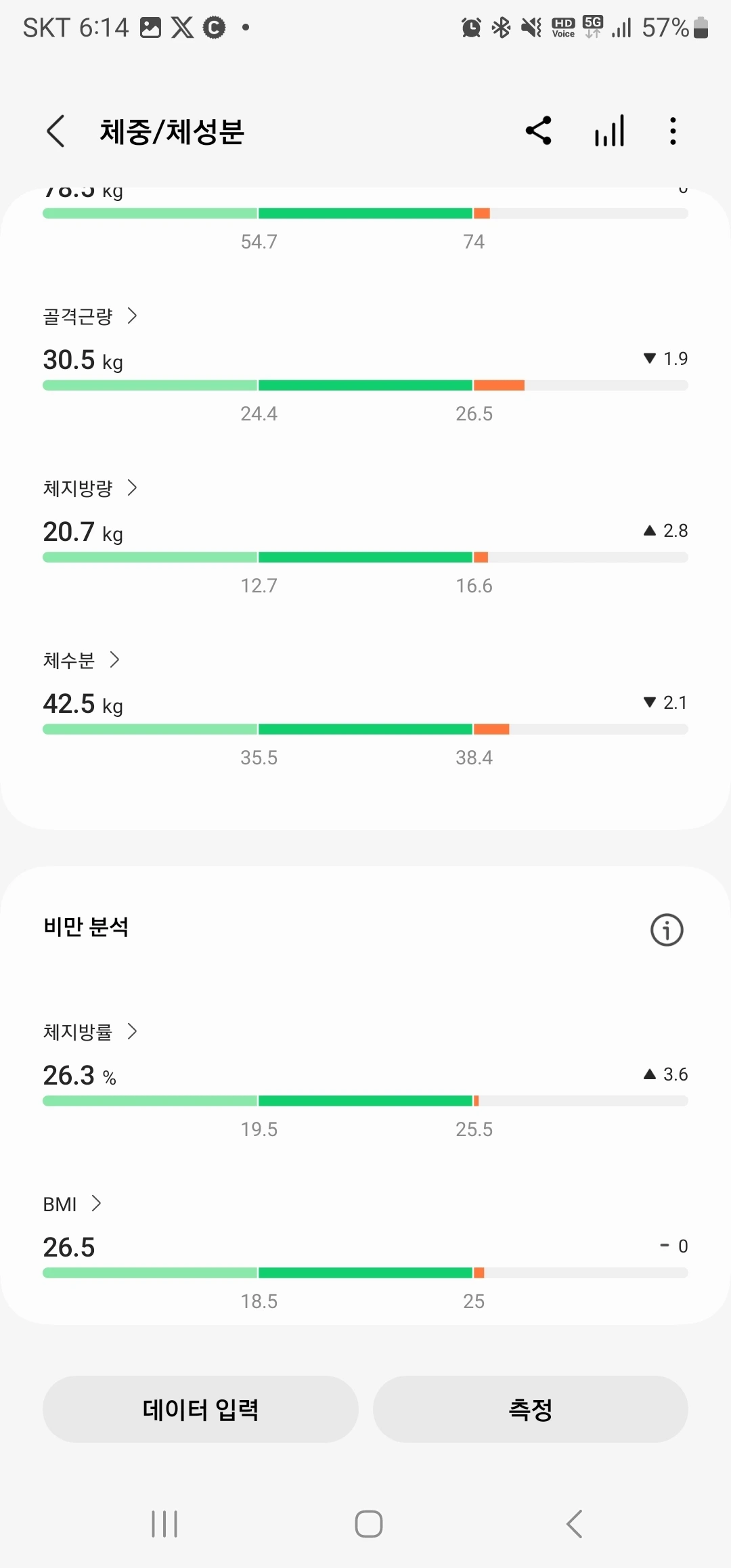731x1568 pixels.
Task: Open 체지방량 details
Action: (x=90, y=488)
